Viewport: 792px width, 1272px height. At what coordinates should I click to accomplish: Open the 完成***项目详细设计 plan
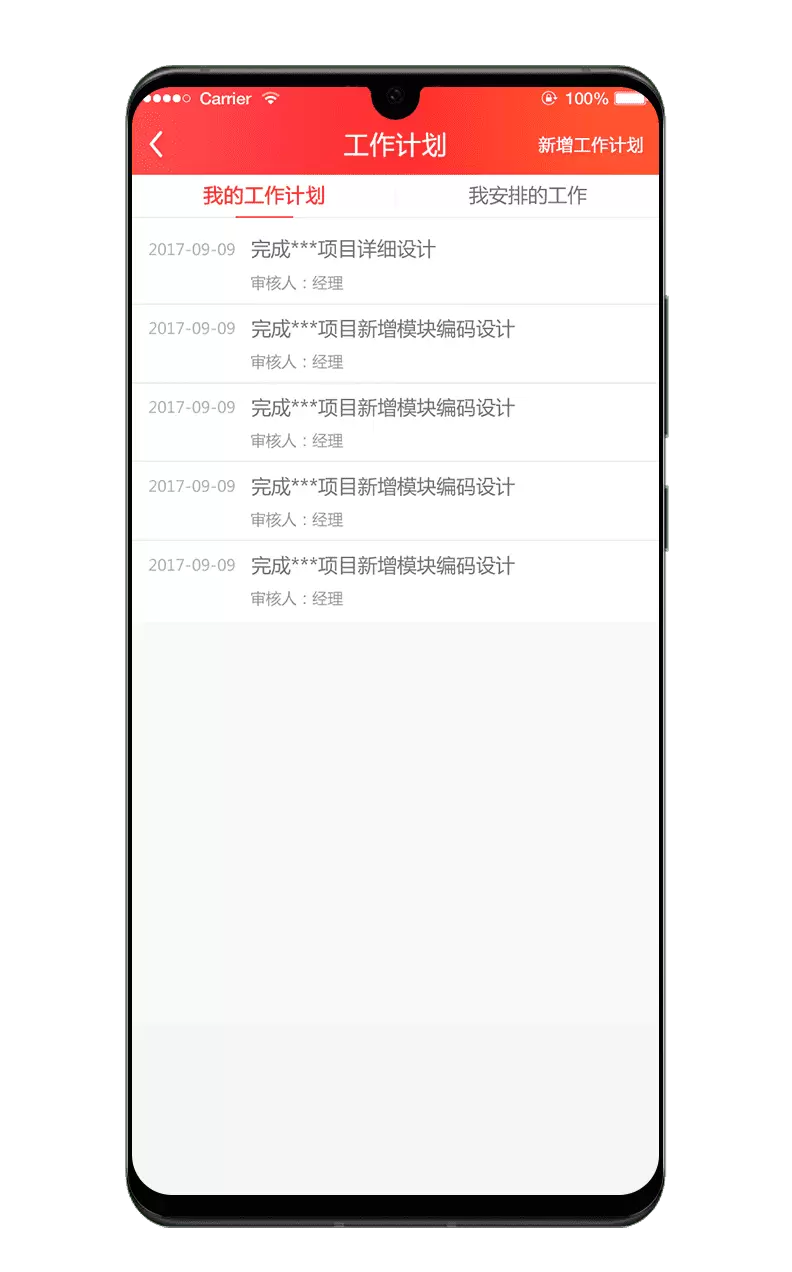click(395, 265)
